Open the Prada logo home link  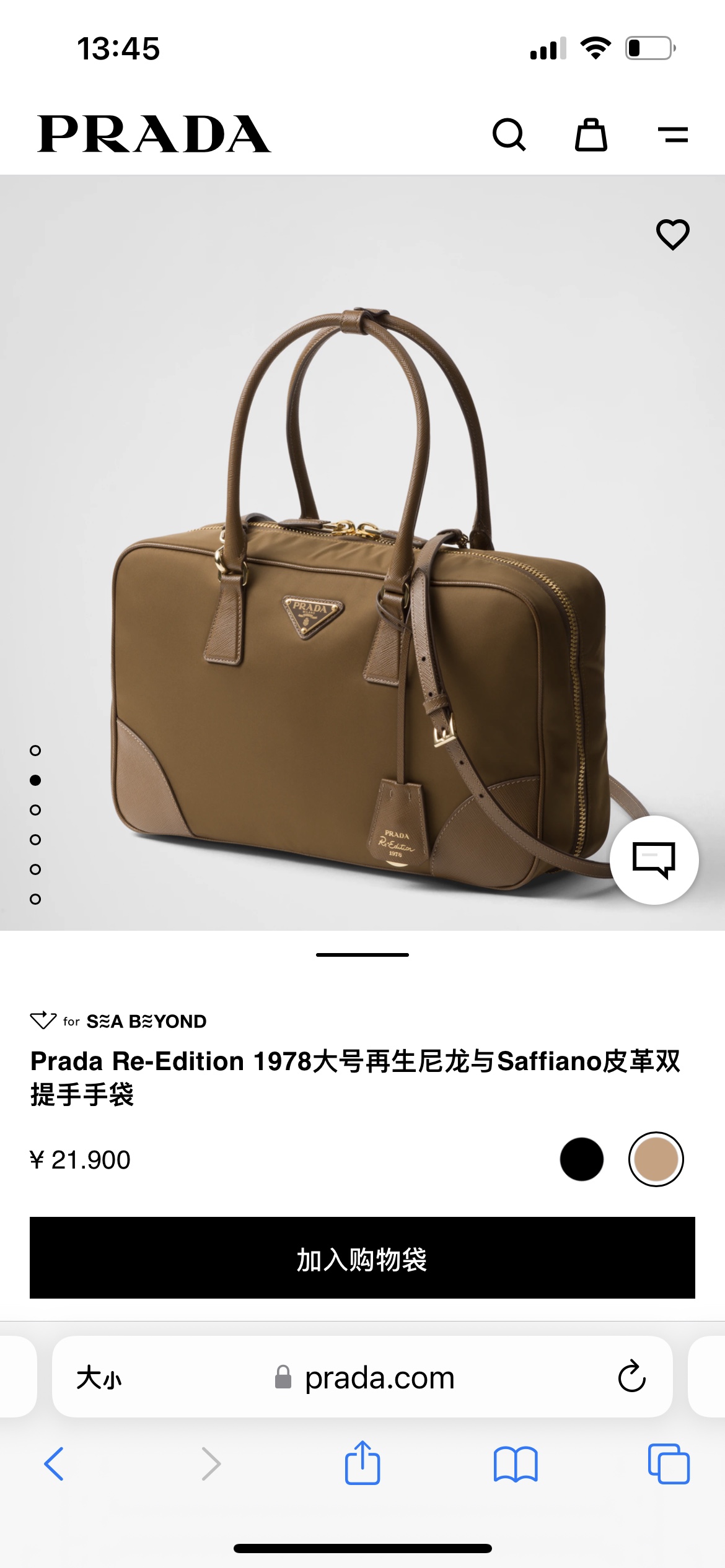pyautogui.click(x=154, y=134)
